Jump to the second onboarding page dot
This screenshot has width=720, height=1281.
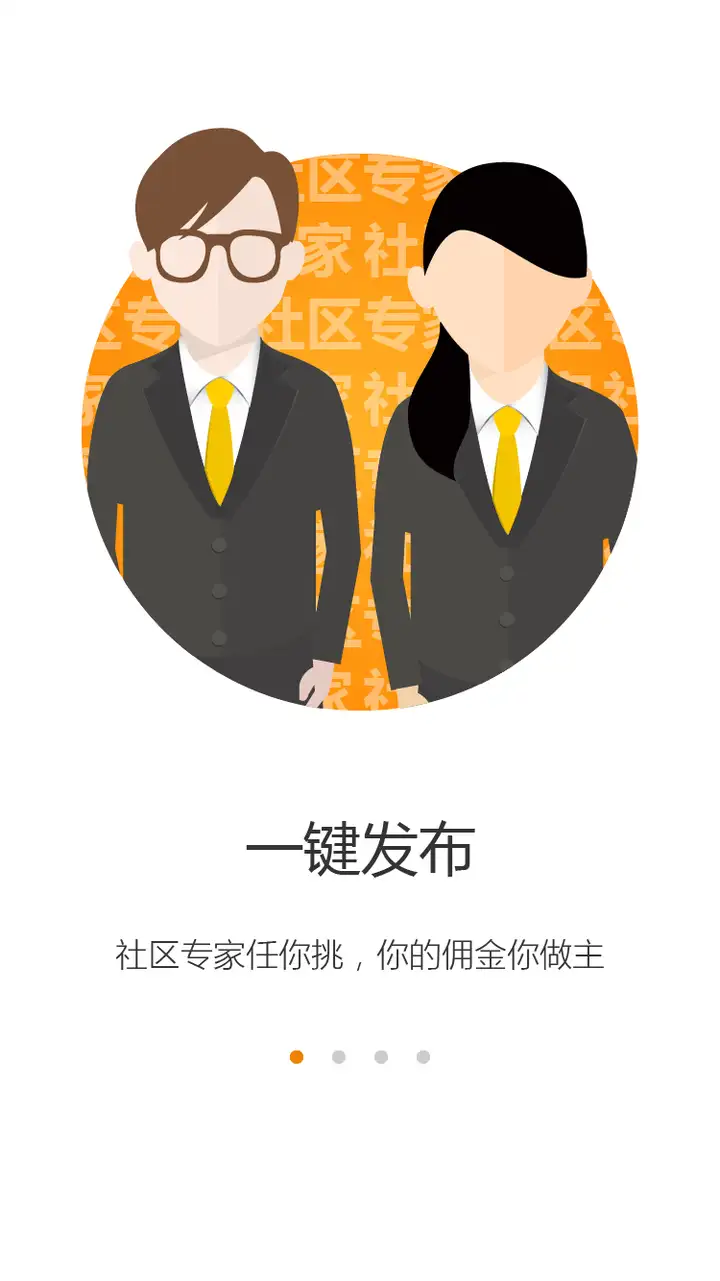click(x=339, y=1057)
